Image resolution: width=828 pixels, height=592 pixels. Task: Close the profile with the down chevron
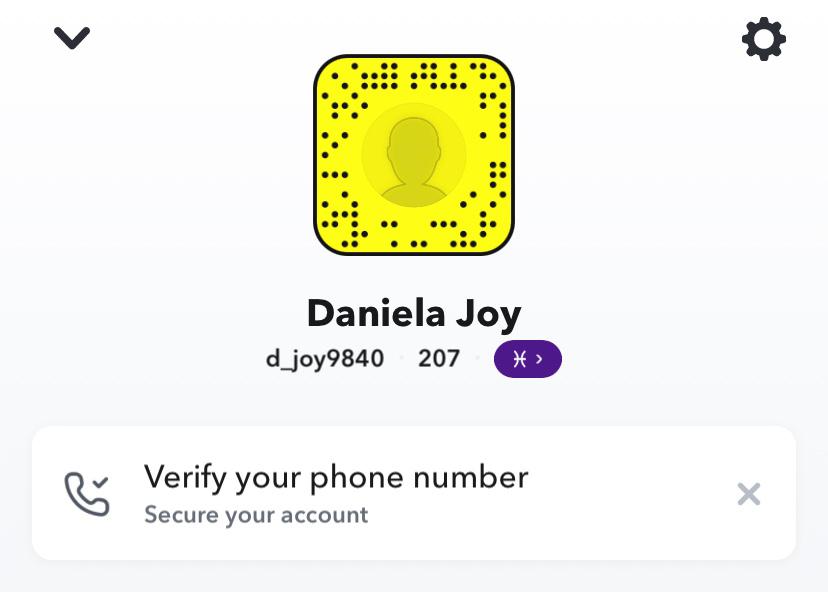click(x=72, y=38)
